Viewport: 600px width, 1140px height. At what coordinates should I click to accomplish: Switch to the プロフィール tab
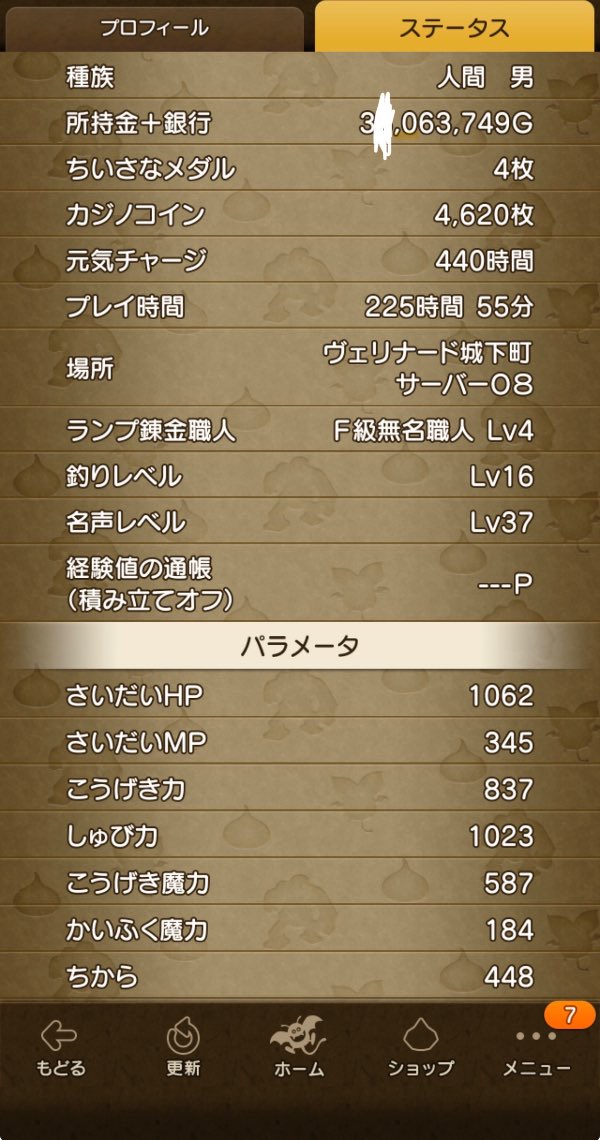(154, 28)
